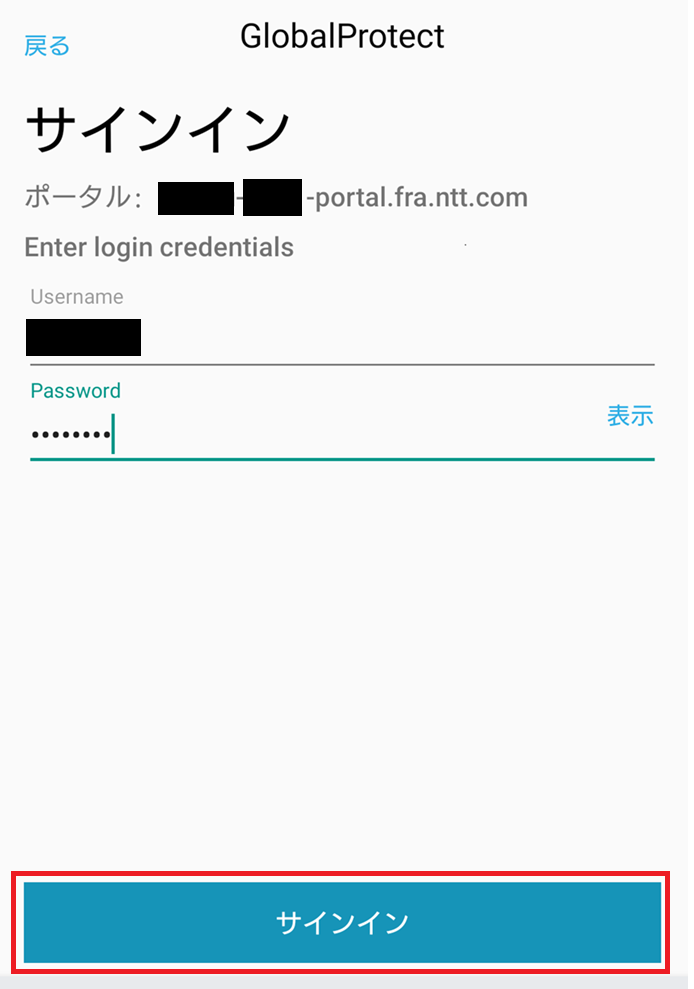Go back with the 戻る link
694x989 pixels.
pos(47,46)
